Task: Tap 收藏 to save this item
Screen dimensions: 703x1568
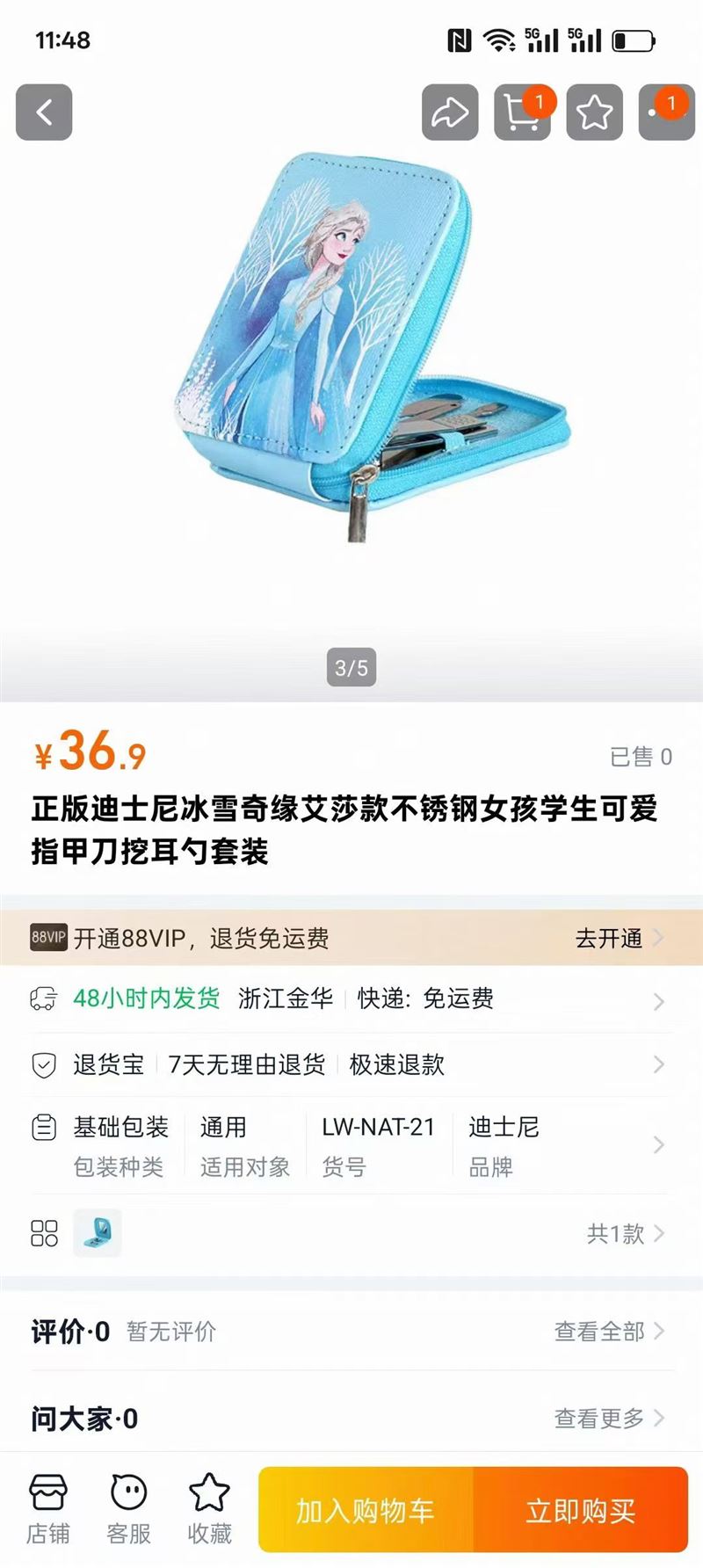Action: pyautogui.click(x=209, y=1509)
